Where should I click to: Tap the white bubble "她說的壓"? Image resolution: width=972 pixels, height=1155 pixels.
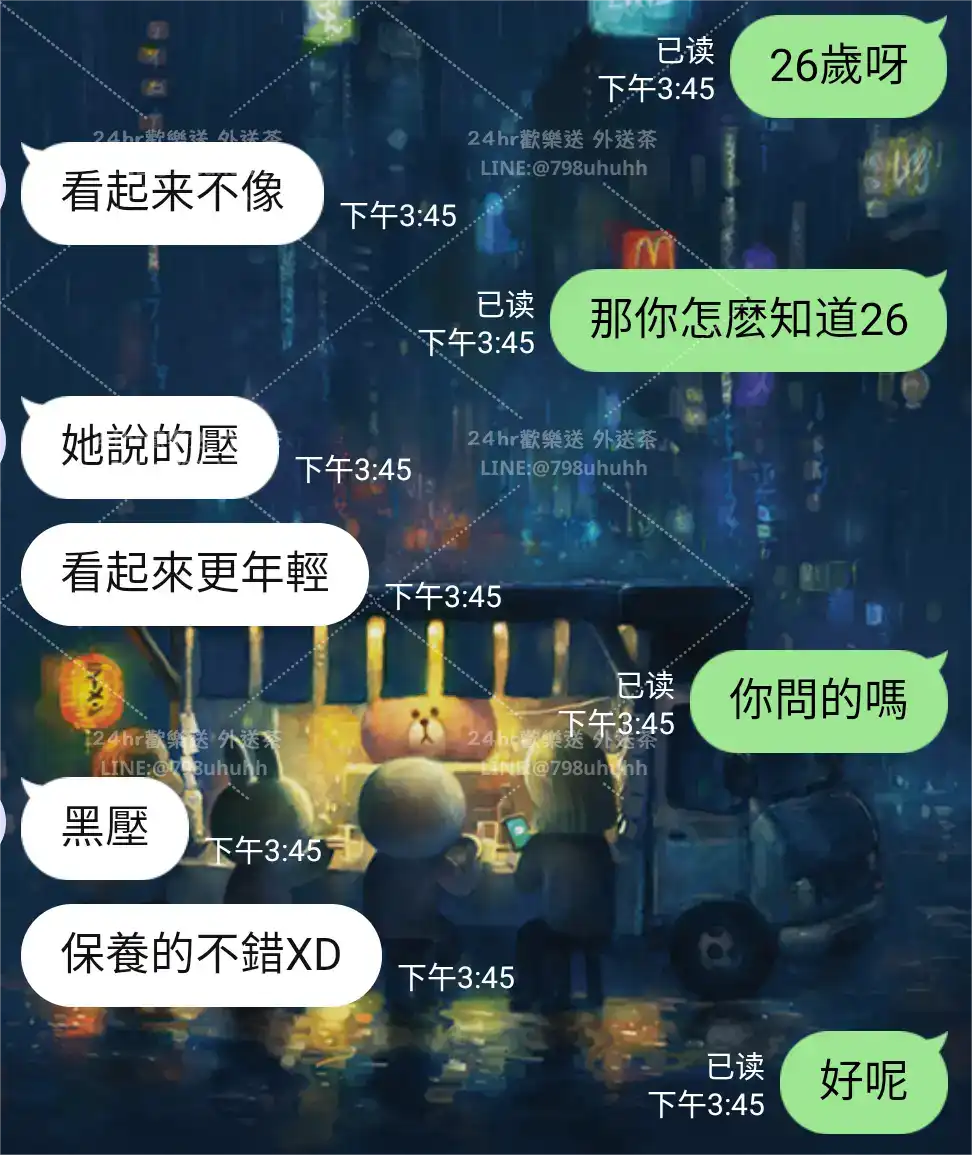(x=148, y=447)
